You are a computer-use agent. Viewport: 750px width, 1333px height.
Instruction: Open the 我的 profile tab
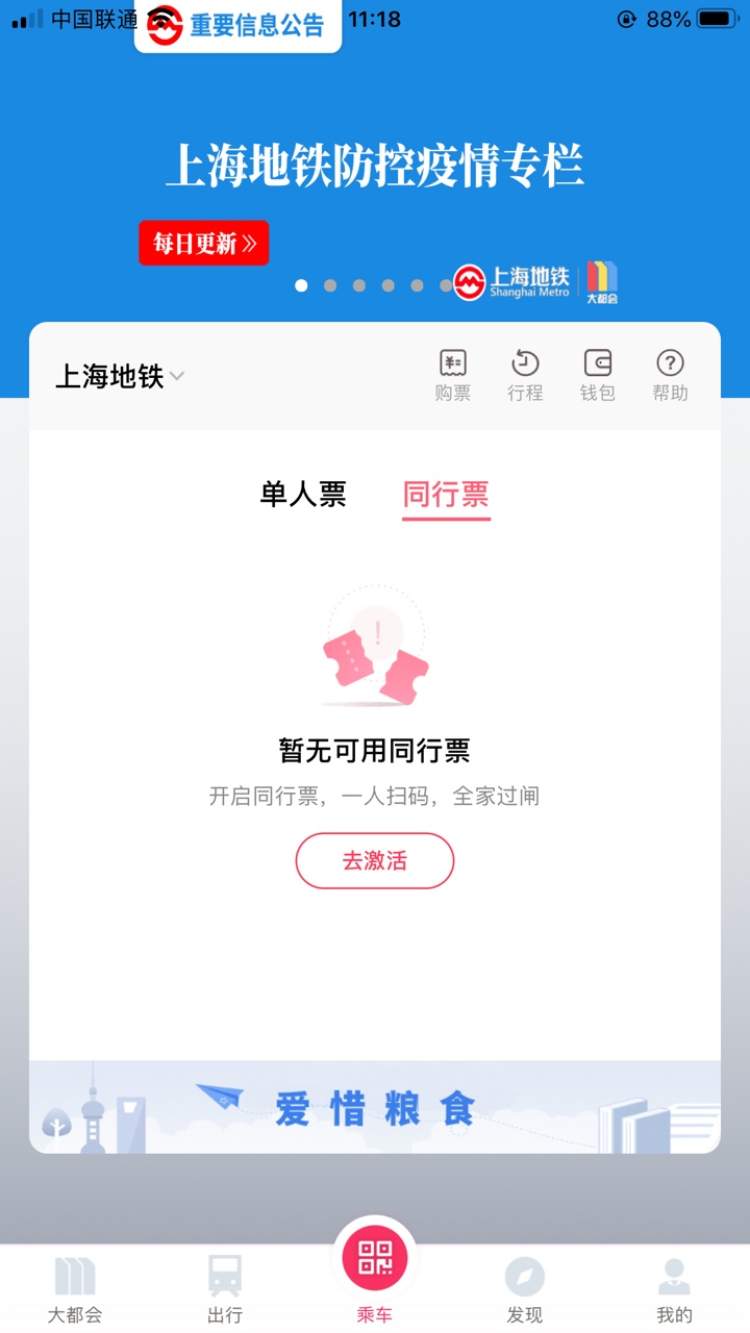[x=674, y=1290]
